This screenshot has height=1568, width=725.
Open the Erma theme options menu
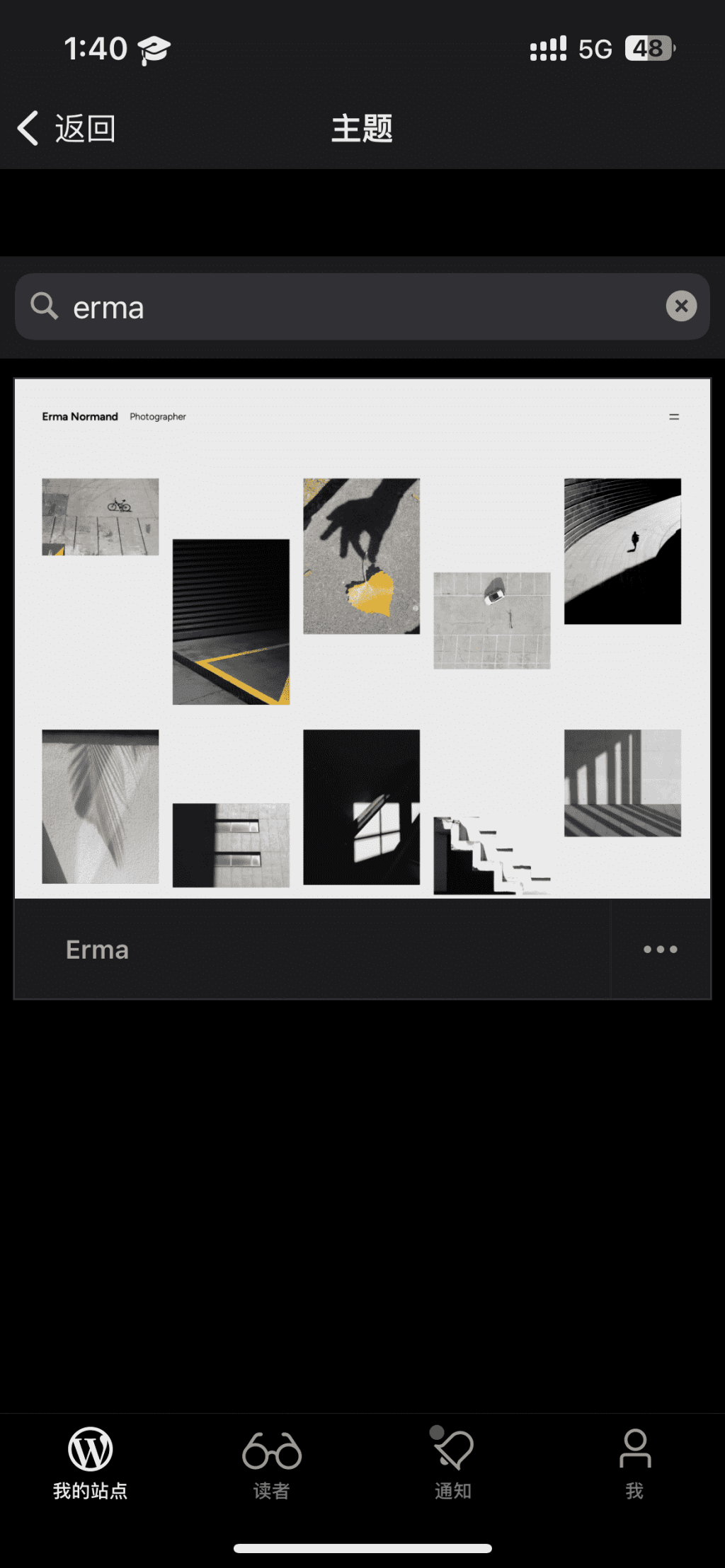coord(660,950)
